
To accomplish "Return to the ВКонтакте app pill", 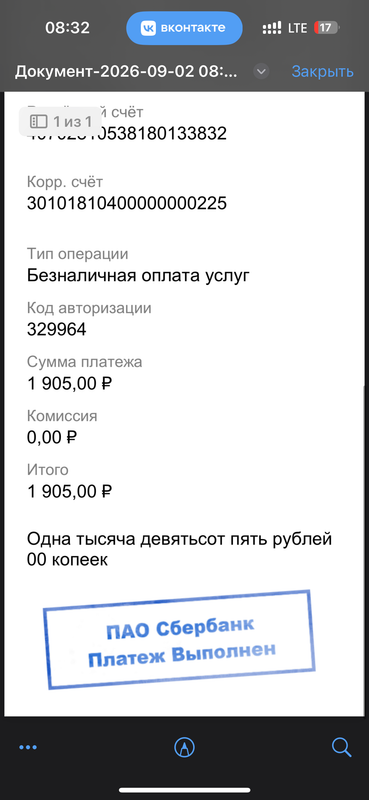I will [184, 28].
